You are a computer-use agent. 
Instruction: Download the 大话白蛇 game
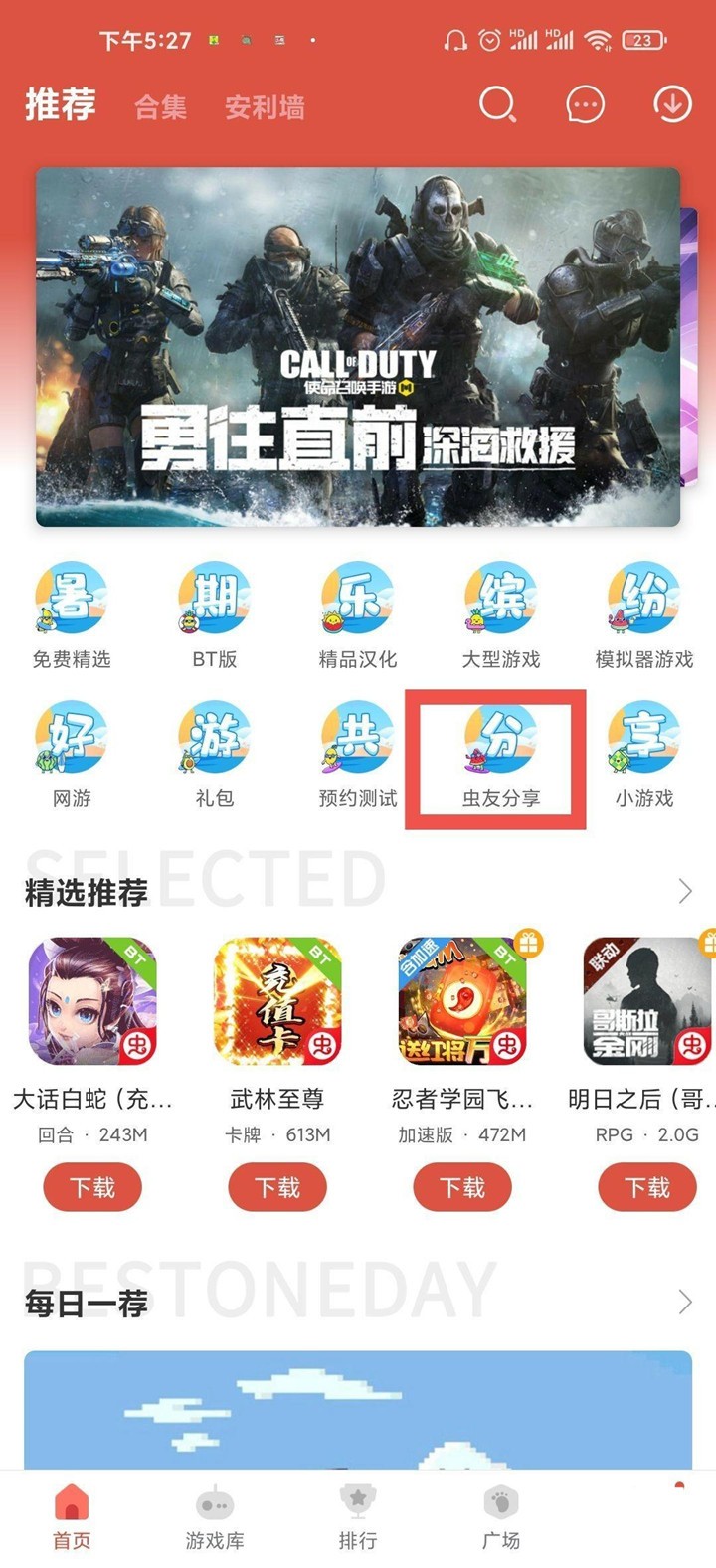(92, 1187)
